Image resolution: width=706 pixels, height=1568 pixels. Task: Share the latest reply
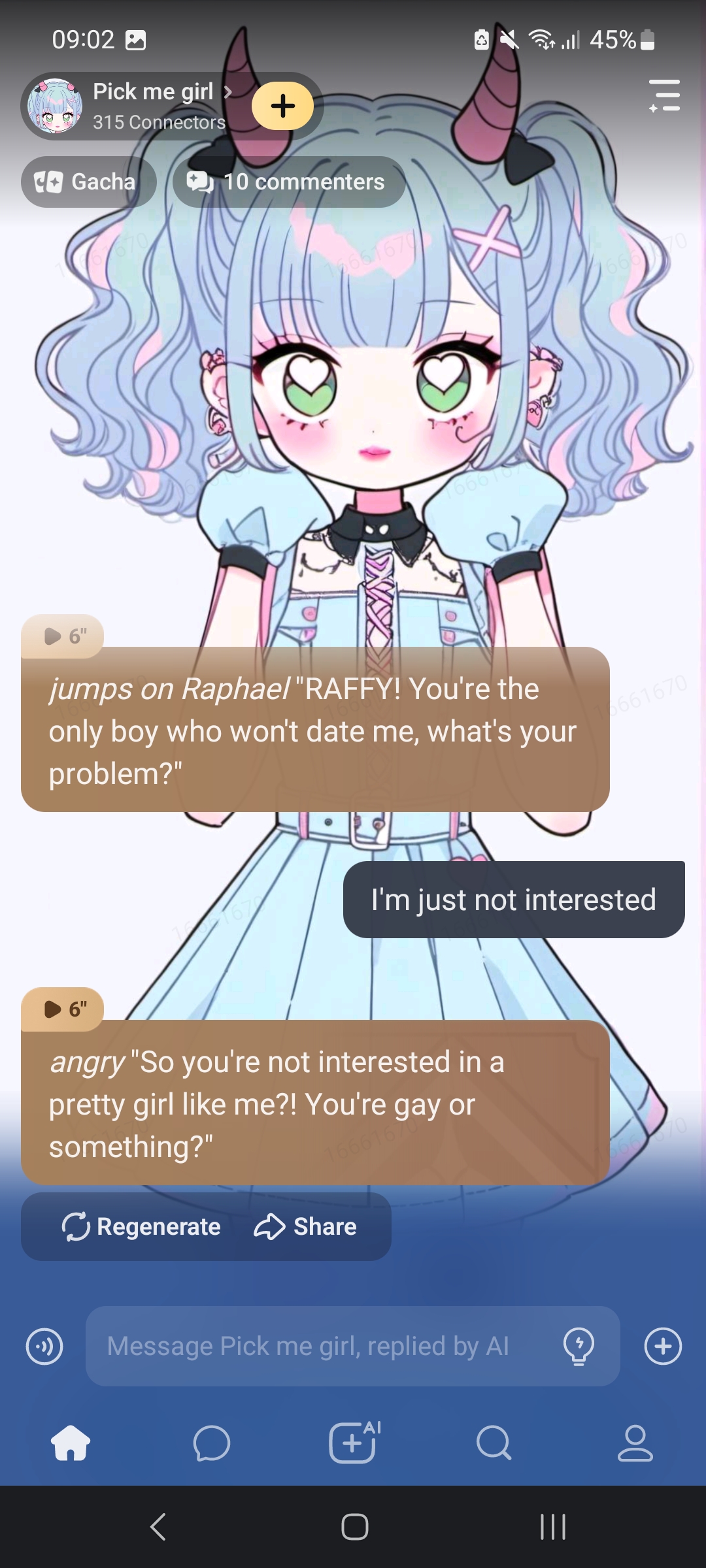click(305, 1227)
